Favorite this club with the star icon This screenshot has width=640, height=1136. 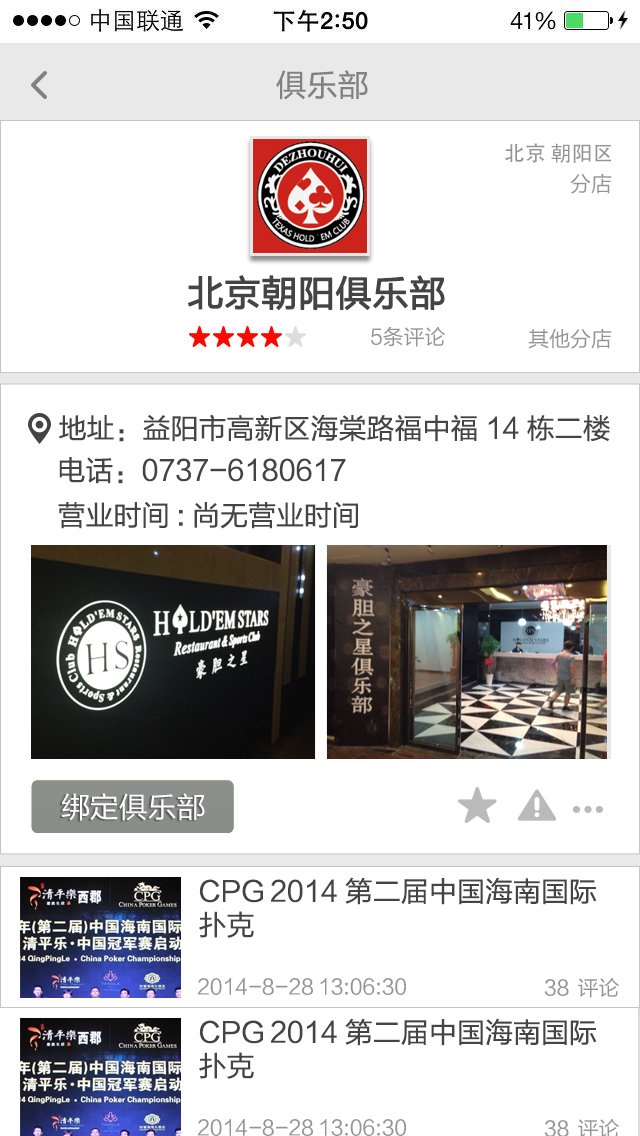click(477, 806)
